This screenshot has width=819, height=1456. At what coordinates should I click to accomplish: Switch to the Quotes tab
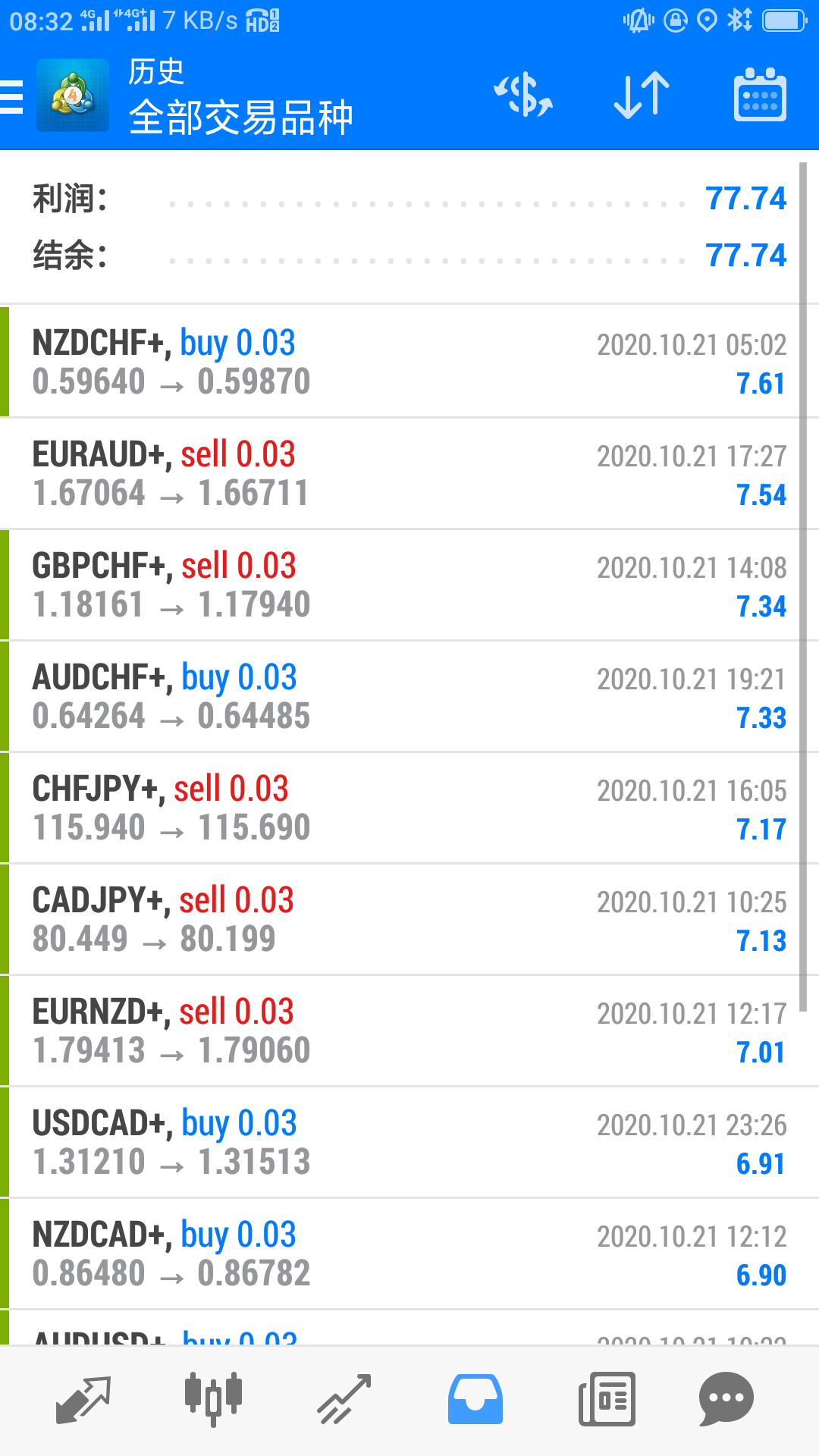[83, 1399]
